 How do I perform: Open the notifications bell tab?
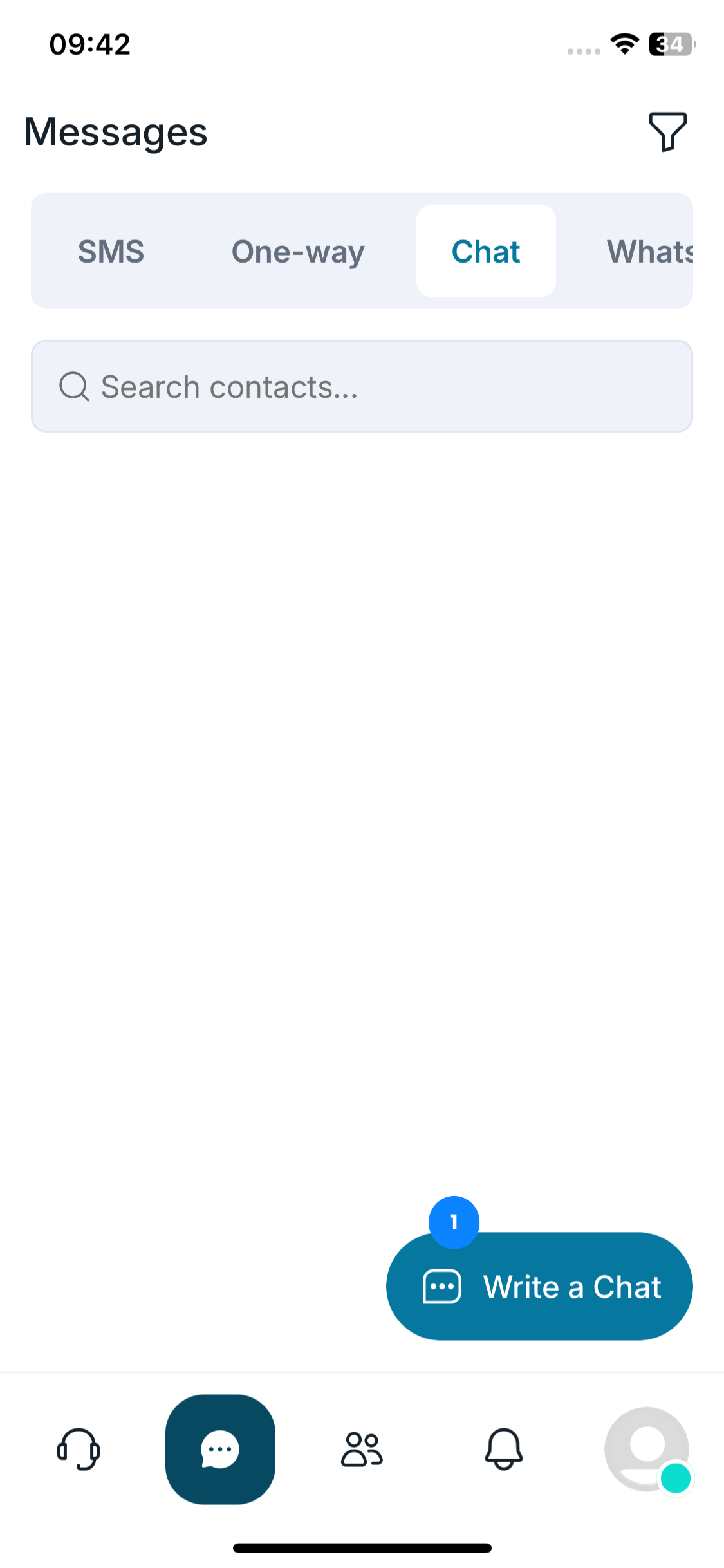(503, 1449)
